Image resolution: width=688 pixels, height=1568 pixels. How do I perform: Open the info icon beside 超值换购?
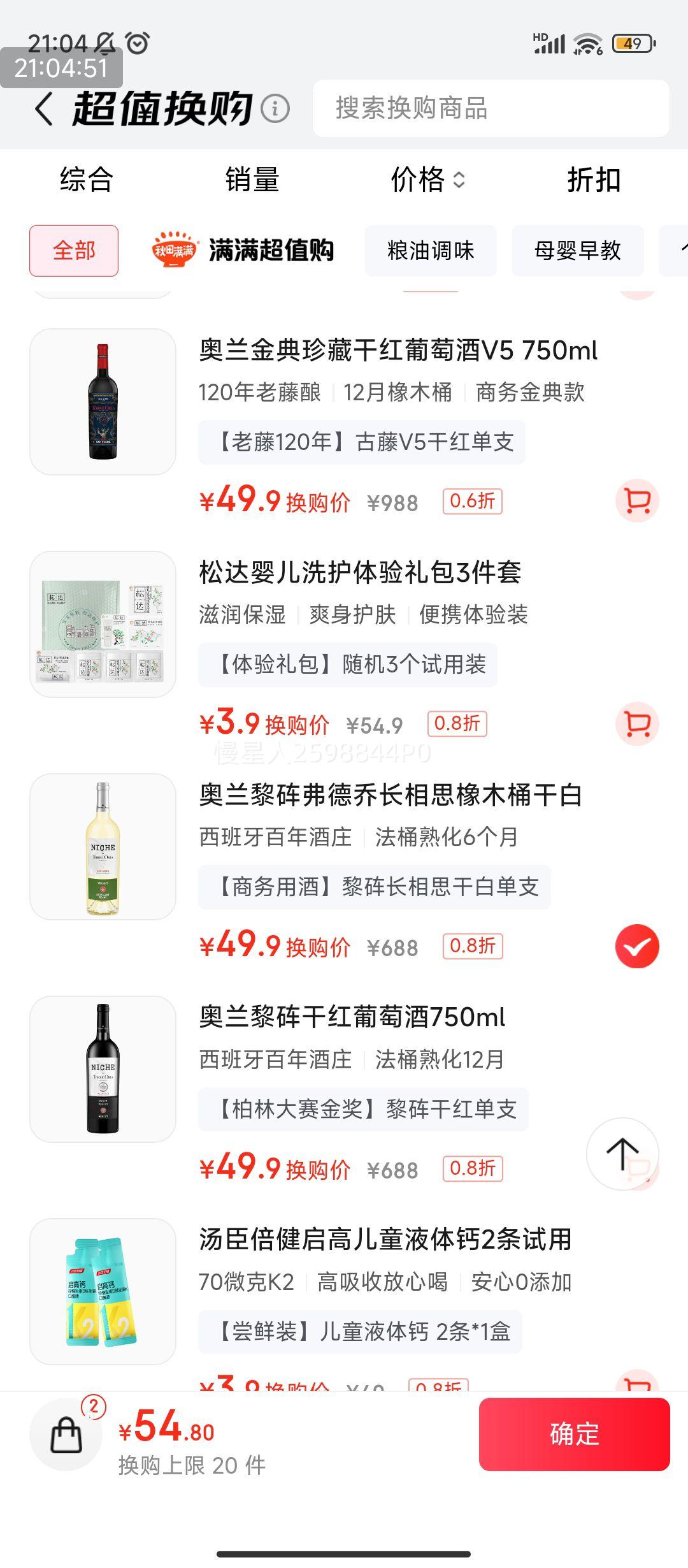click(275, 109)
